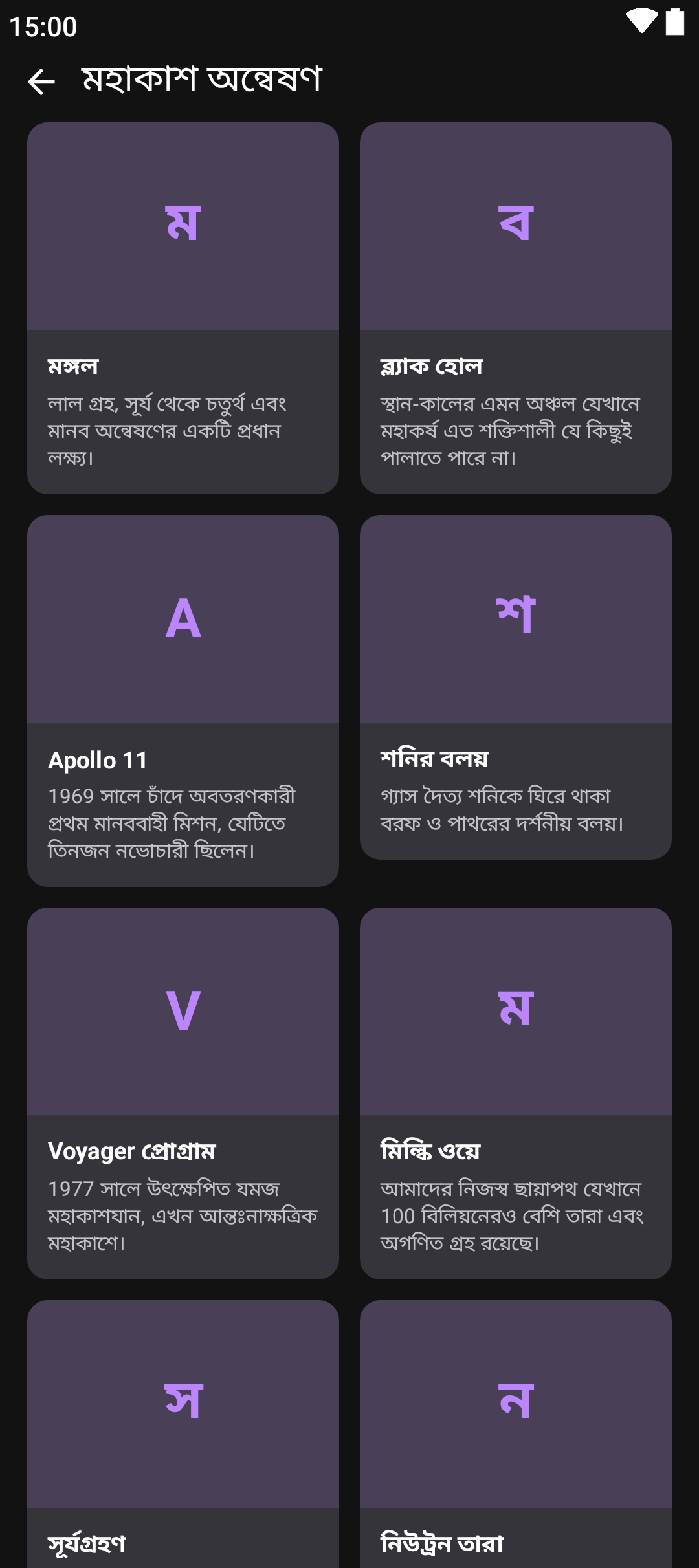Tap the মিল্কি ওয়ে card

click(515, 1093)
